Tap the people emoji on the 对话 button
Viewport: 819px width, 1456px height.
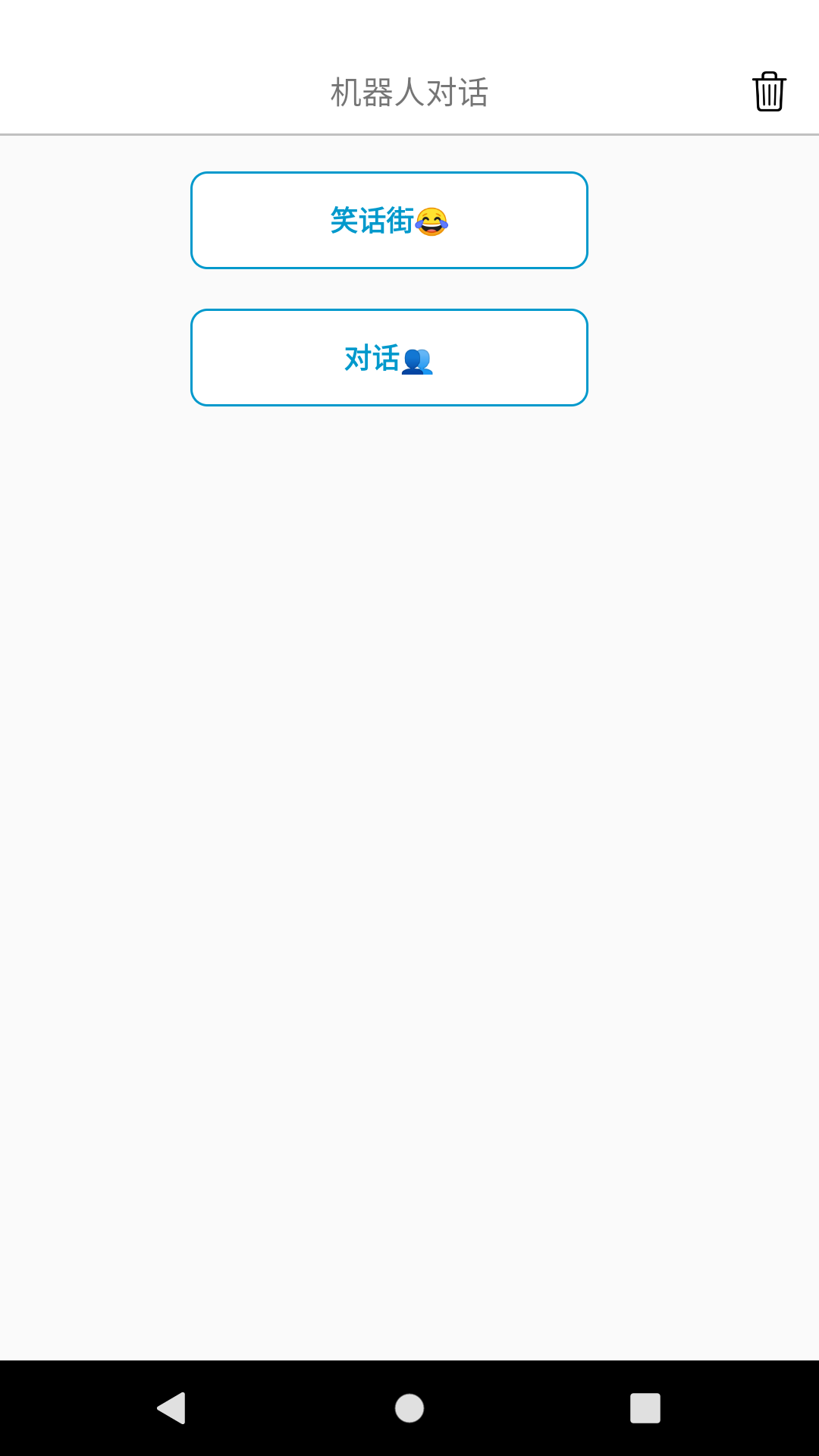tap(419, 362)
